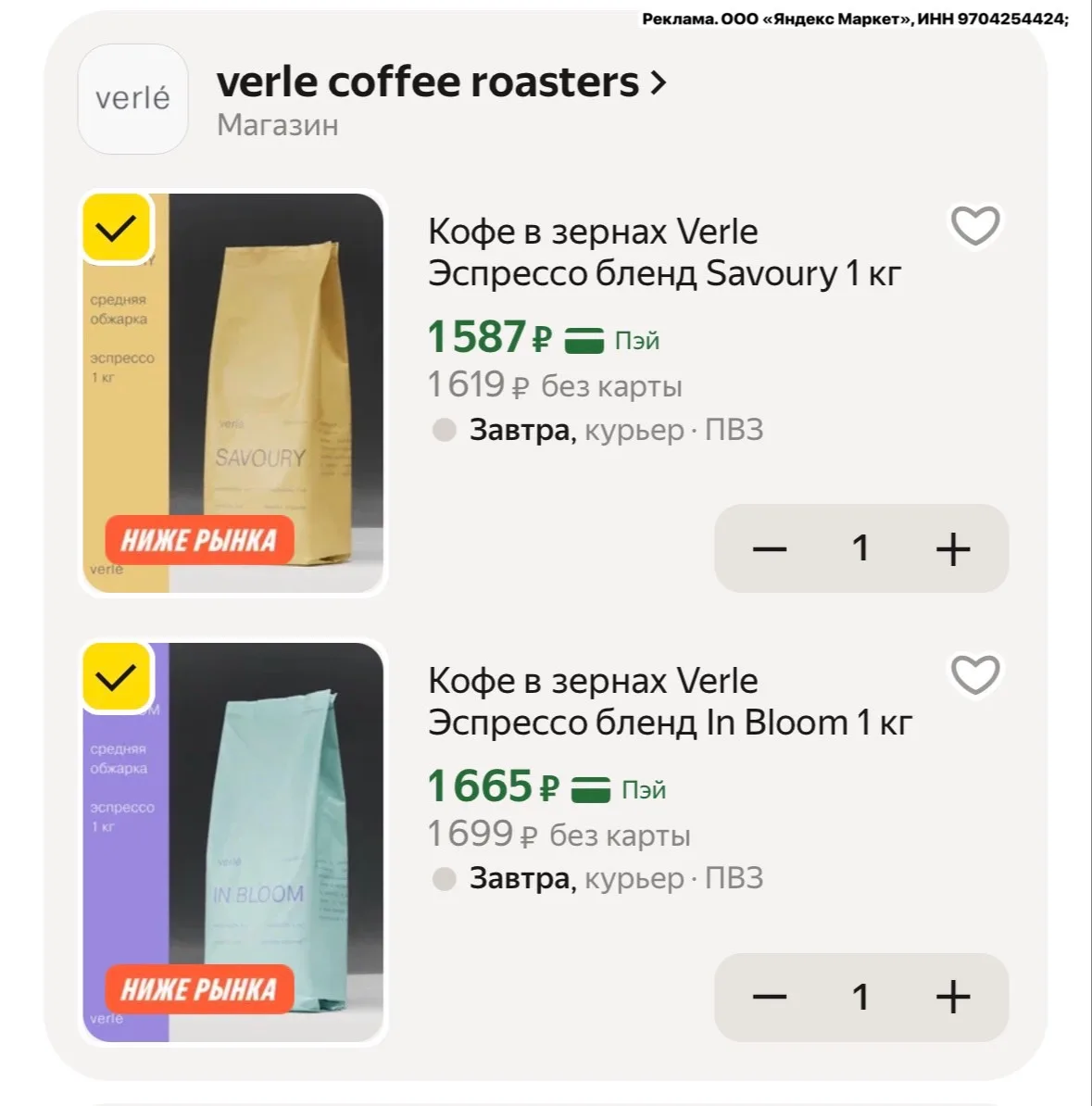Image resolution: width=1092 pixels, height=1106 pixels.
Task: Increase quantity of Savoury coffee
Action: pyautogui.click(x=952, y=549)
